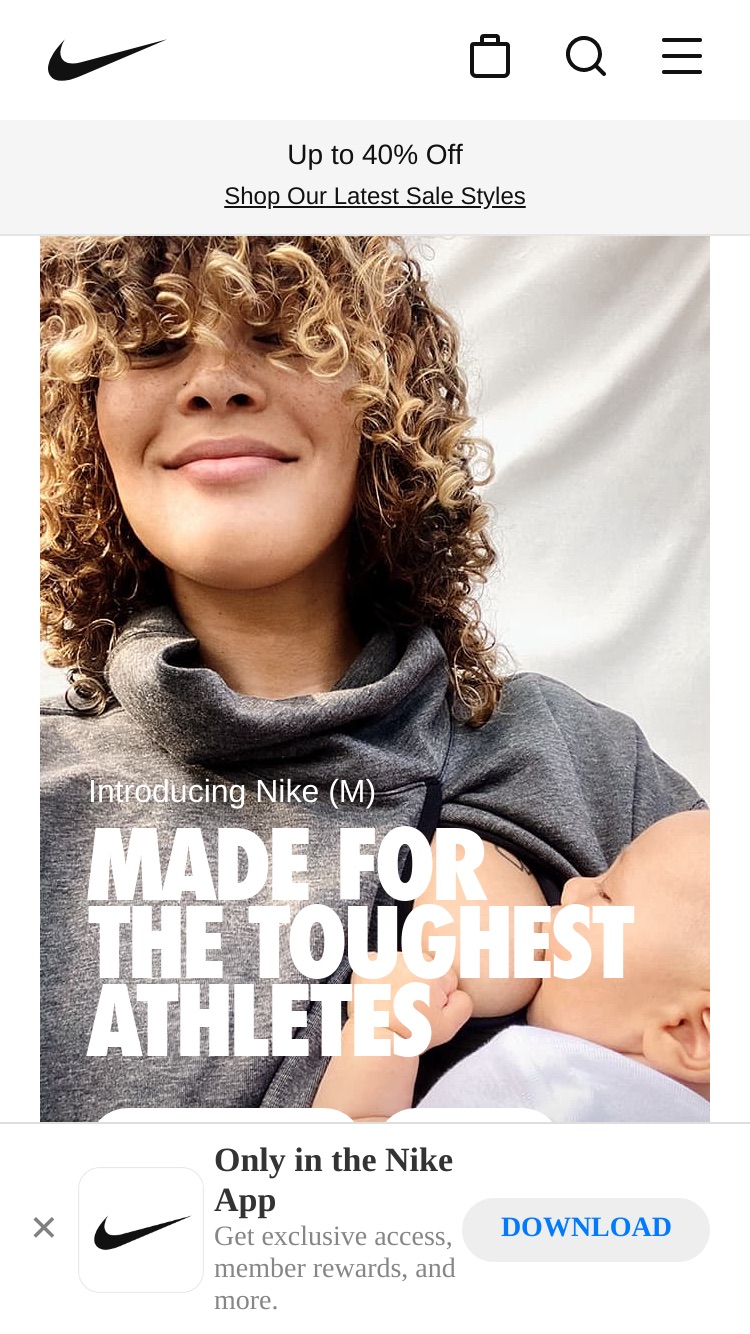Viewport: 750px width, 1334px height.
Task: Follow the Shop Our Latest Sale Styles link
Action: [375, 196]
